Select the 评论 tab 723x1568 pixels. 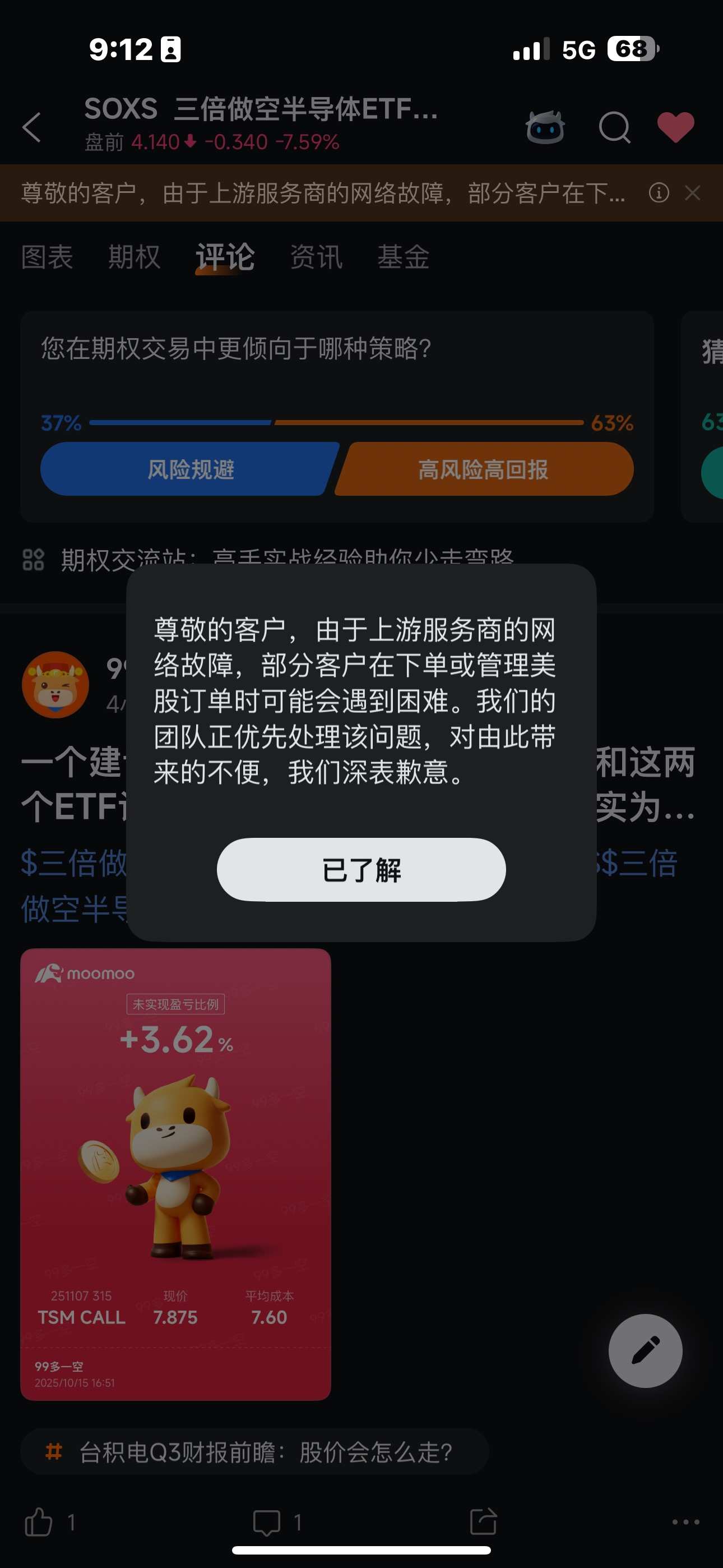point(225,257)
